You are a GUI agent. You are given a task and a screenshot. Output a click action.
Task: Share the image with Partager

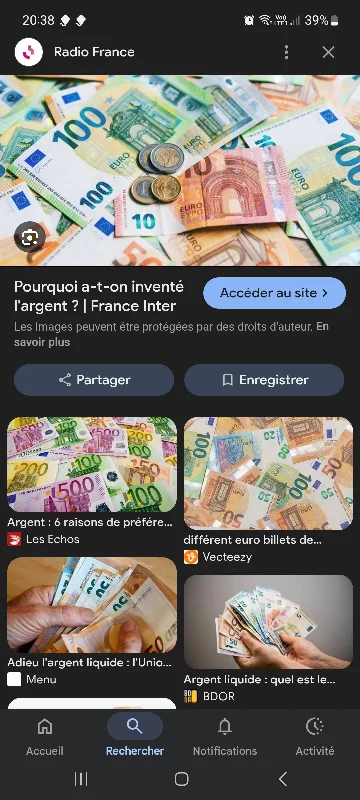94,380
